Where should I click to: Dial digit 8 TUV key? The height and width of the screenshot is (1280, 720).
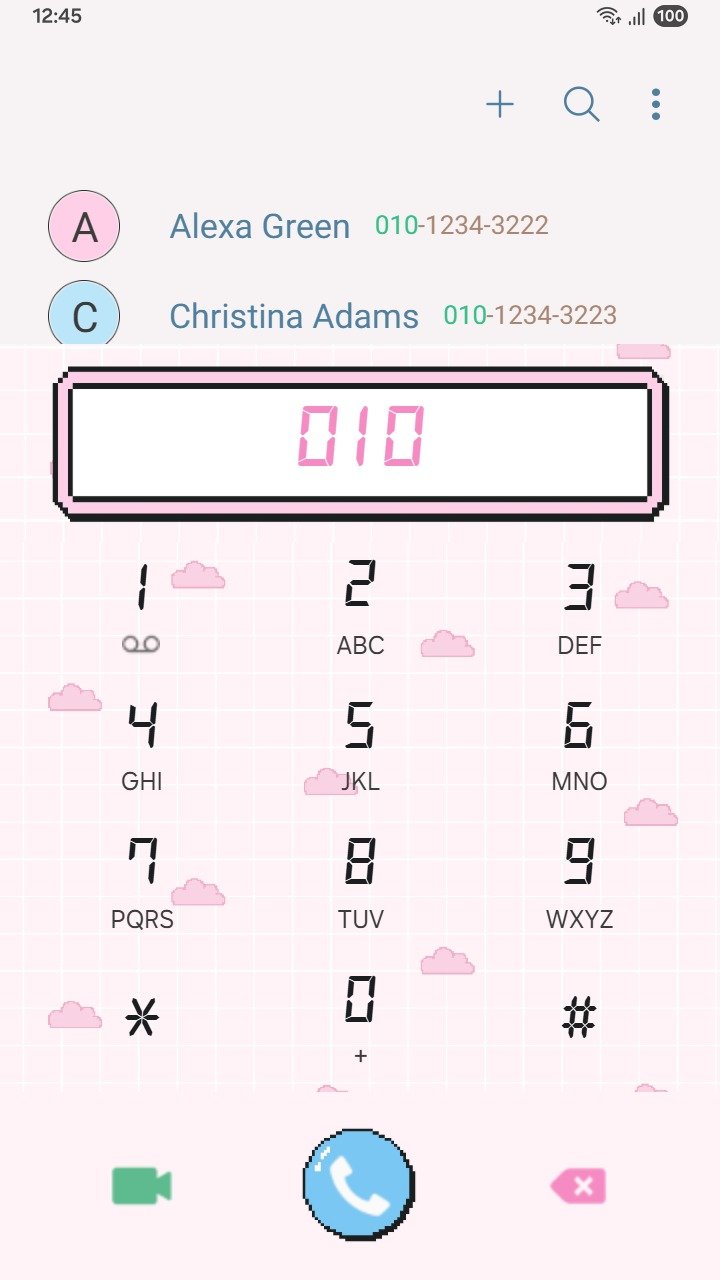coord(360,880)
